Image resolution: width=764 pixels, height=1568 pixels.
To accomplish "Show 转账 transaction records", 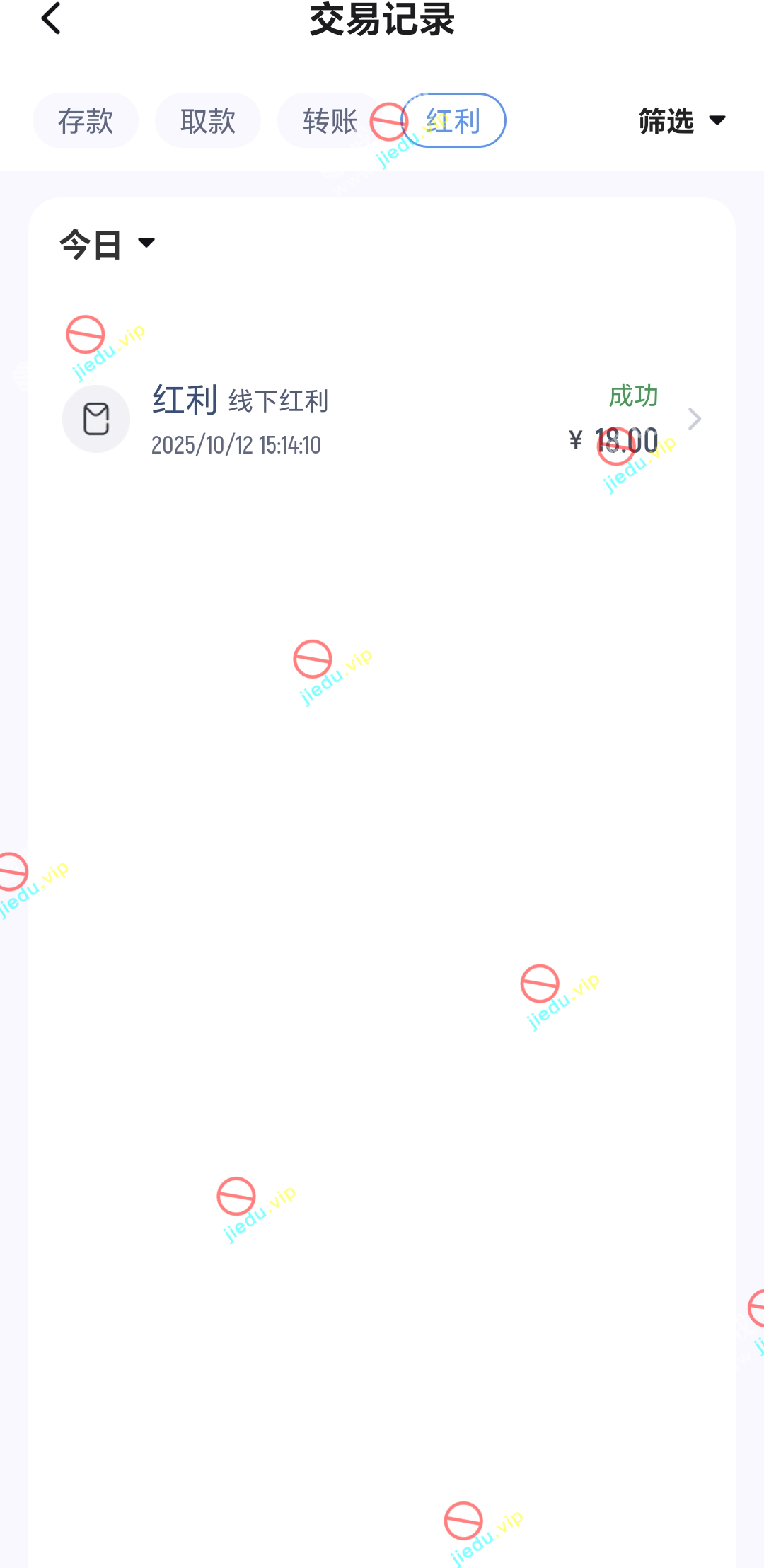I will [330, 121].
